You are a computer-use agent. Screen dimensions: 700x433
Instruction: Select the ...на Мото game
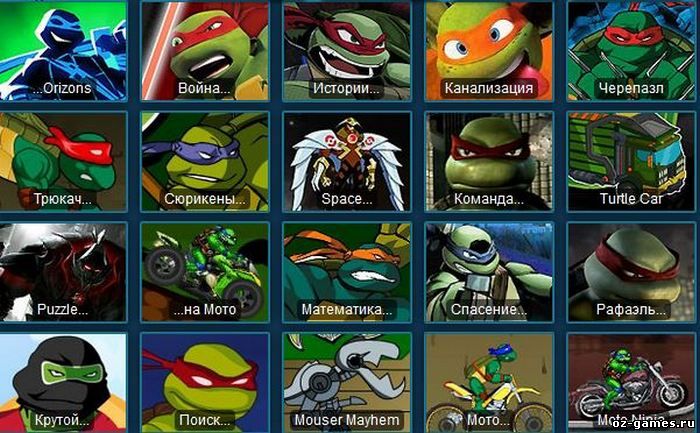point(204,271)
